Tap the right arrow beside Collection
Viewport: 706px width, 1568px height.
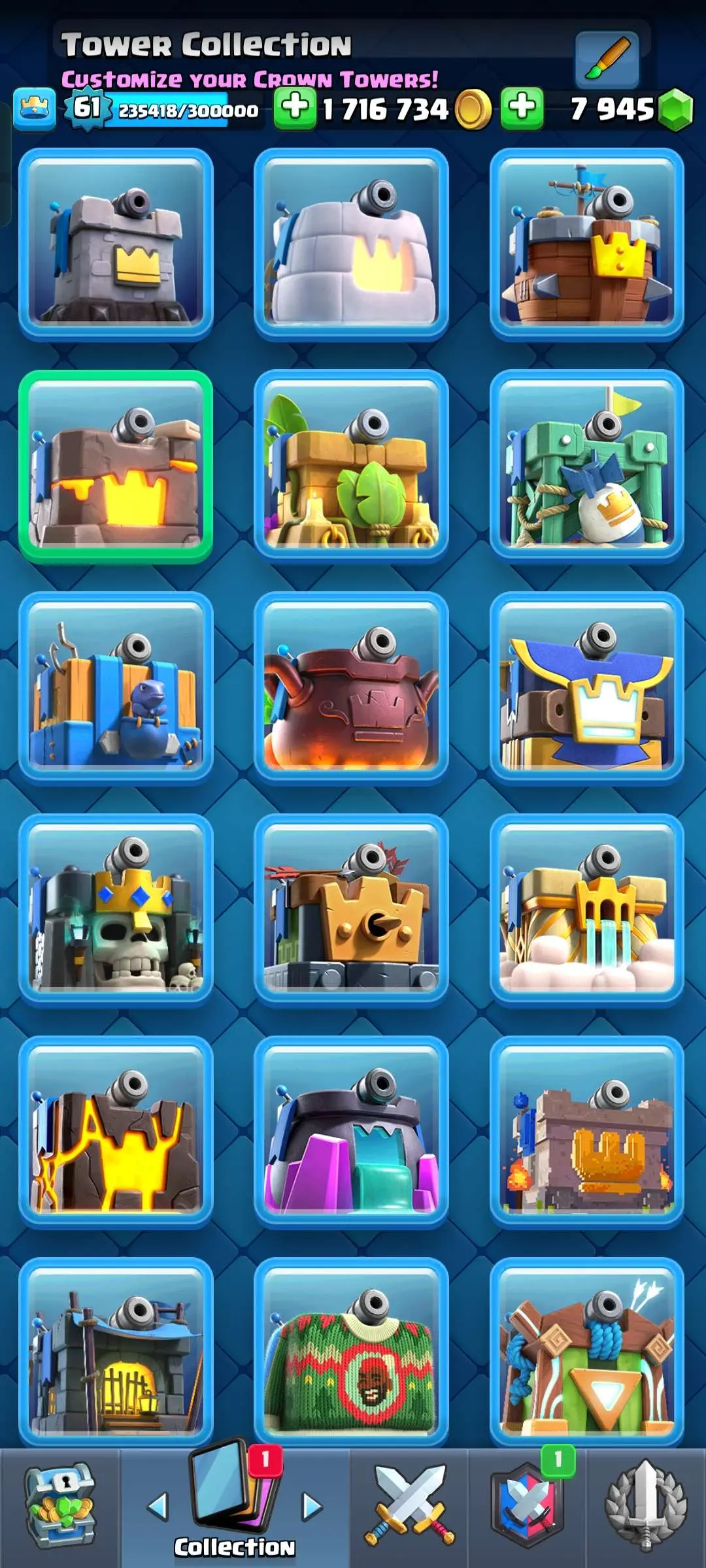click(x=312, y=1506)
